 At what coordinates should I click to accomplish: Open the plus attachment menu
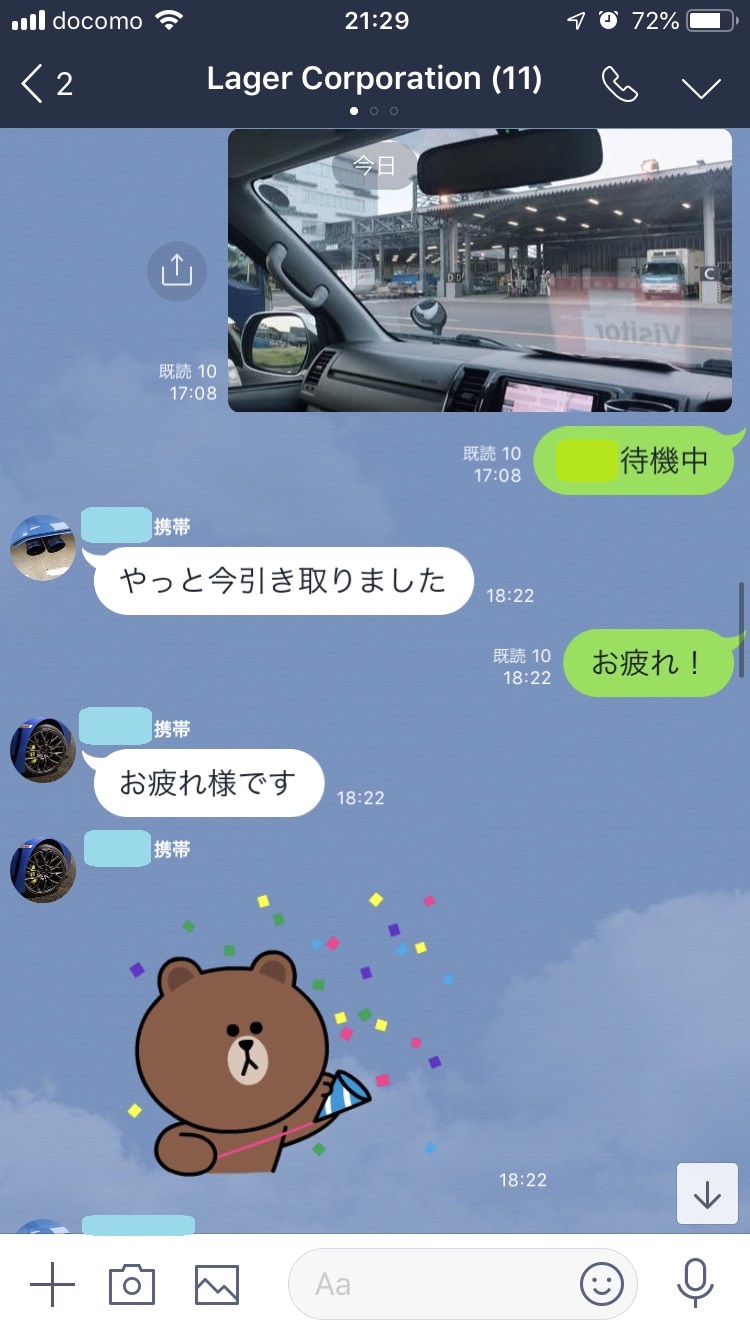(x=53, y=1284)
